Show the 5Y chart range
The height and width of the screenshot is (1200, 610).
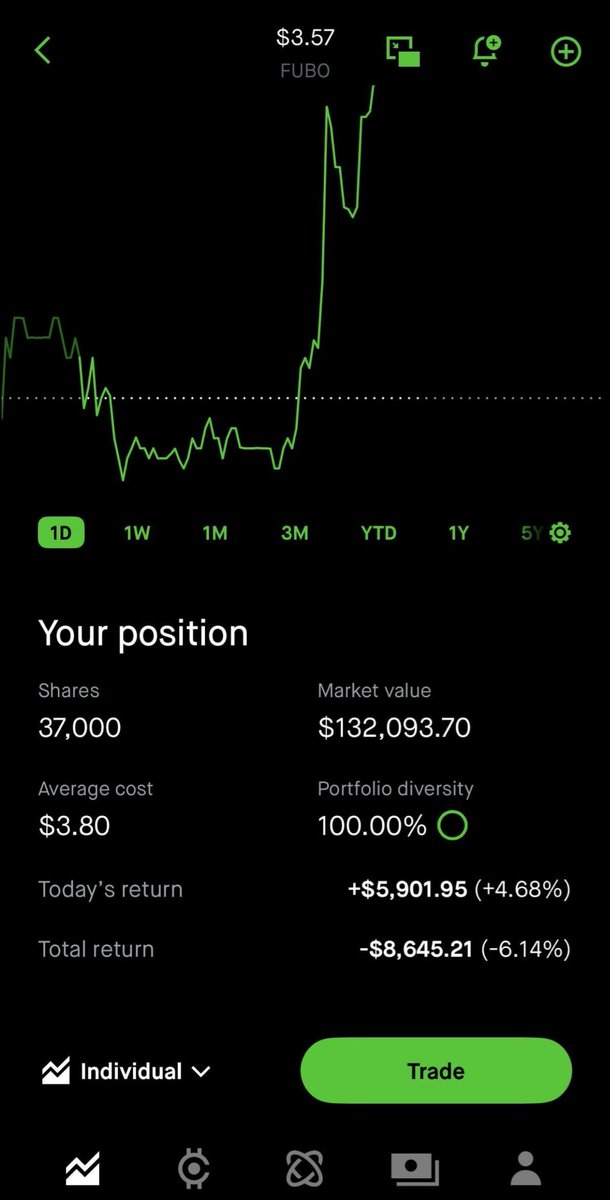coord(531,533)
